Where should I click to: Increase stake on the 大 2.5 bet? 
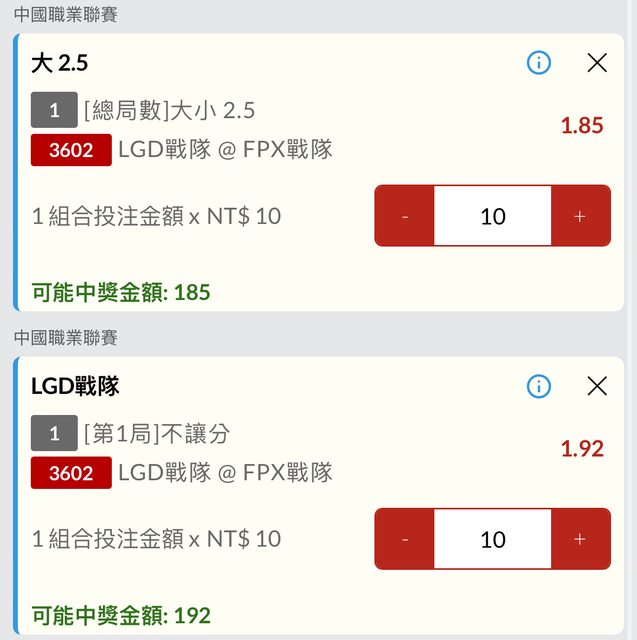tap(580, 216)
